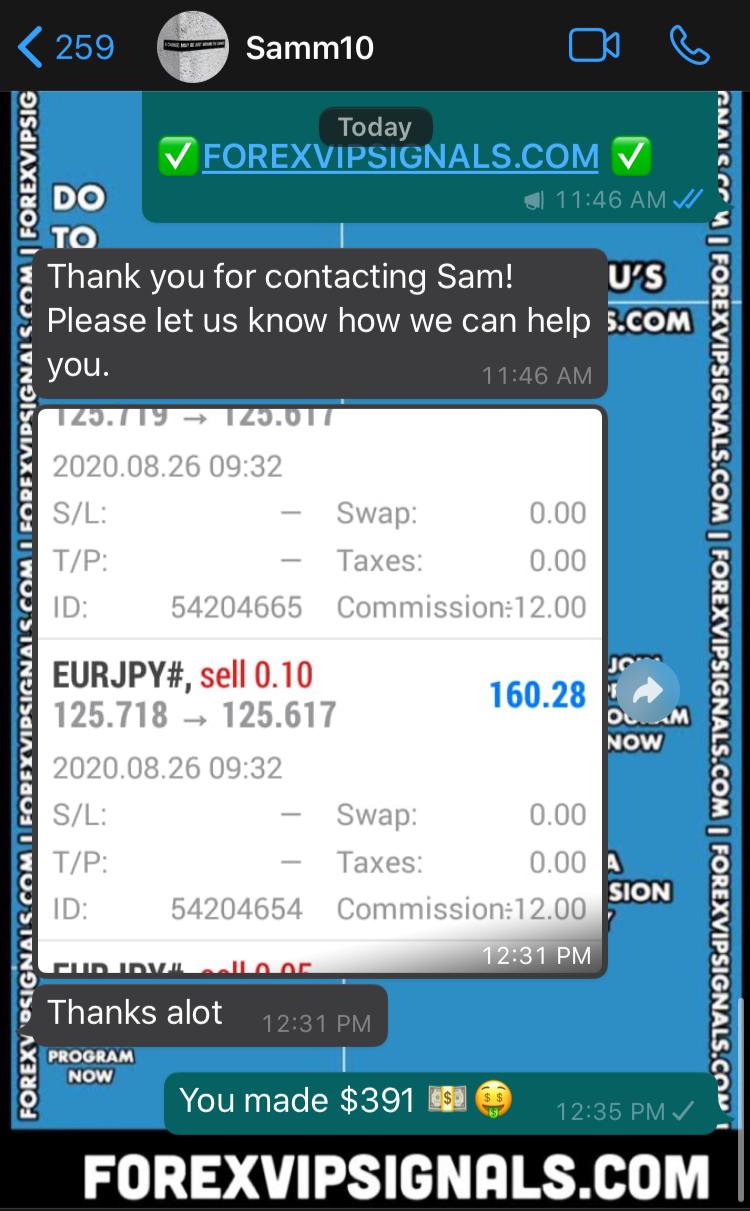Viewport: 750px width, 1211px height.
Task: View the EURJPY trade screenshot image
Action: coord(320,690)
